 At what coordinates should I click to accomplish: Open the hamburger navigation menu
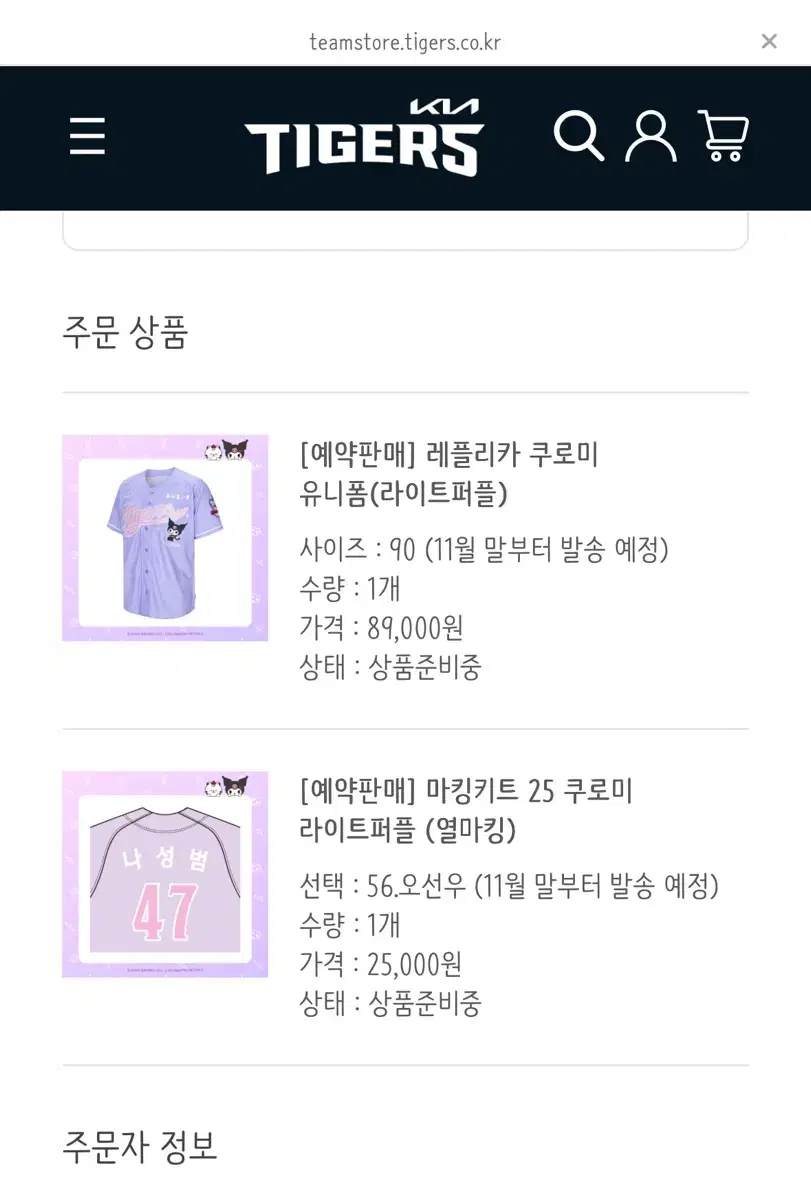(87, 137)
